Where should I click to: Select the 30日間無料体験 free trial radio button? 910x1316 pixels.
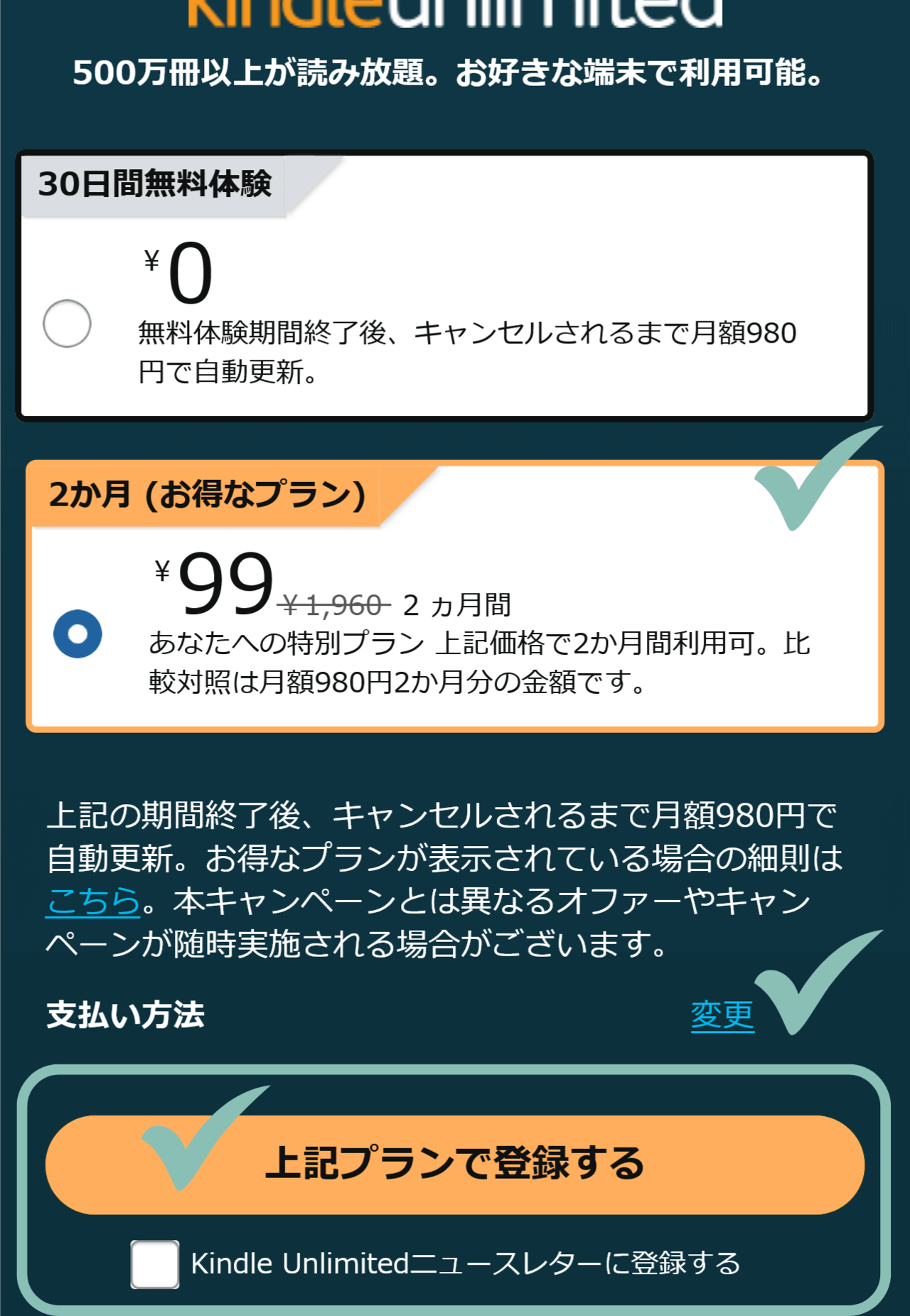click(x=68, y=323)
